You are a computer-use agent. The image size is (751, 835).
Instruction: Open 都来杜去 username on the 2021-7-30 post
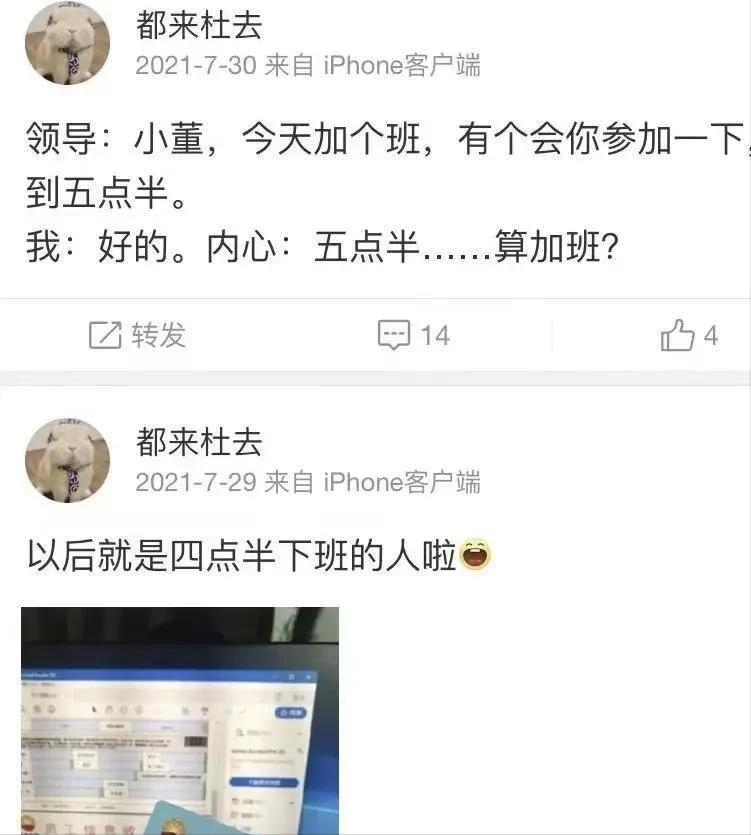click(199, 26)
